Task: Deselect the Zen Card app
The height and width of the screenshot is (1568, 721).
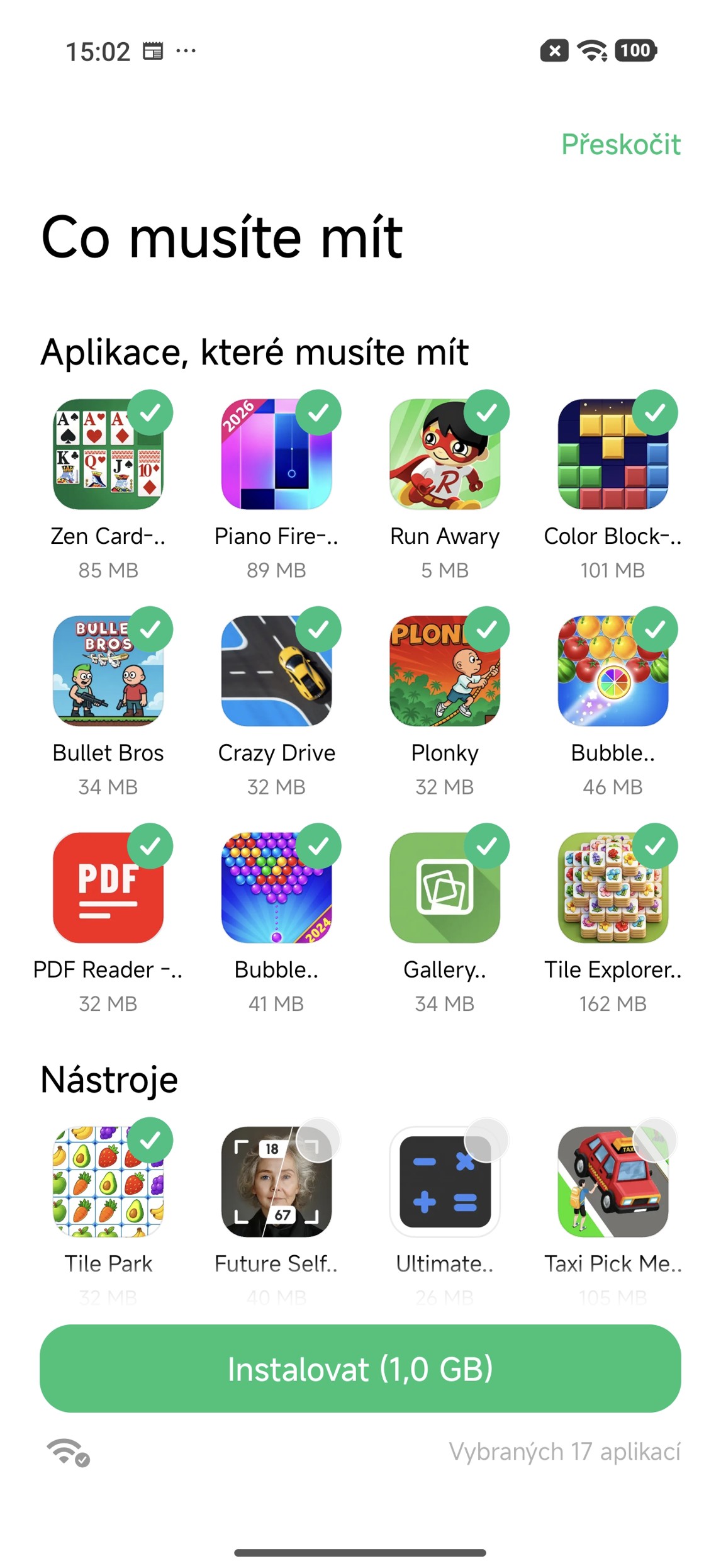Action: click(150, 413)
